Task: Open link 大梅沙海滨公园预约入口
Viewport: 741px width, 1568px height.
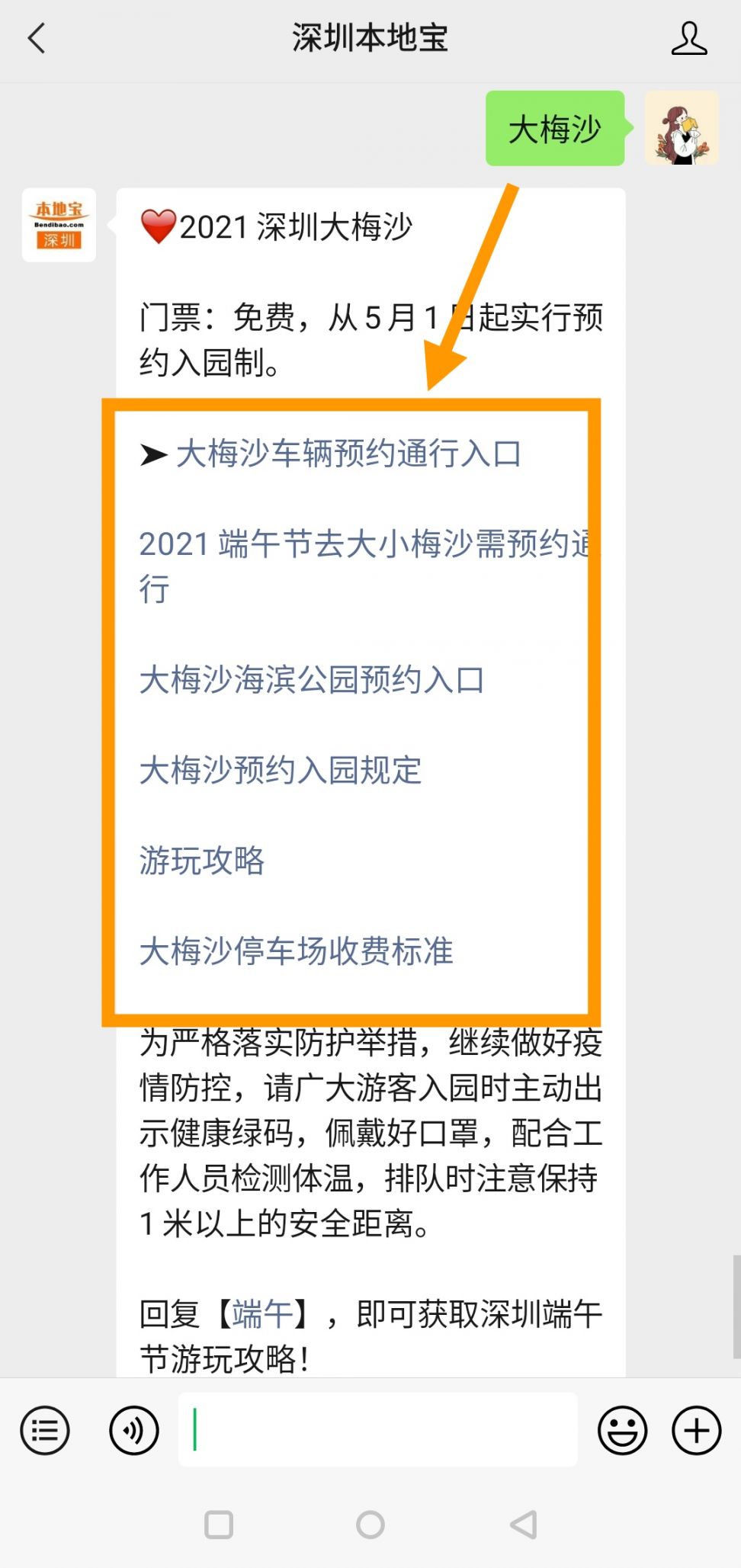Action: point(311,679)
